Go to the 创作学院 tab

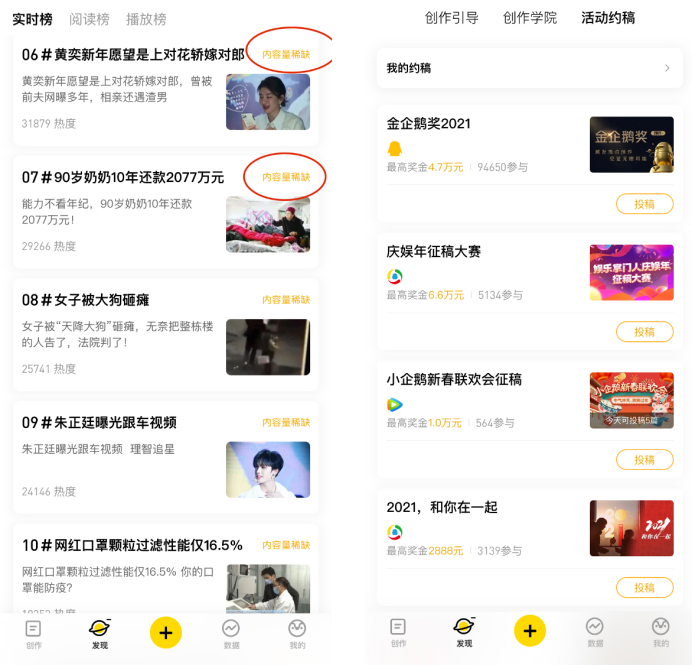(530, 18)
